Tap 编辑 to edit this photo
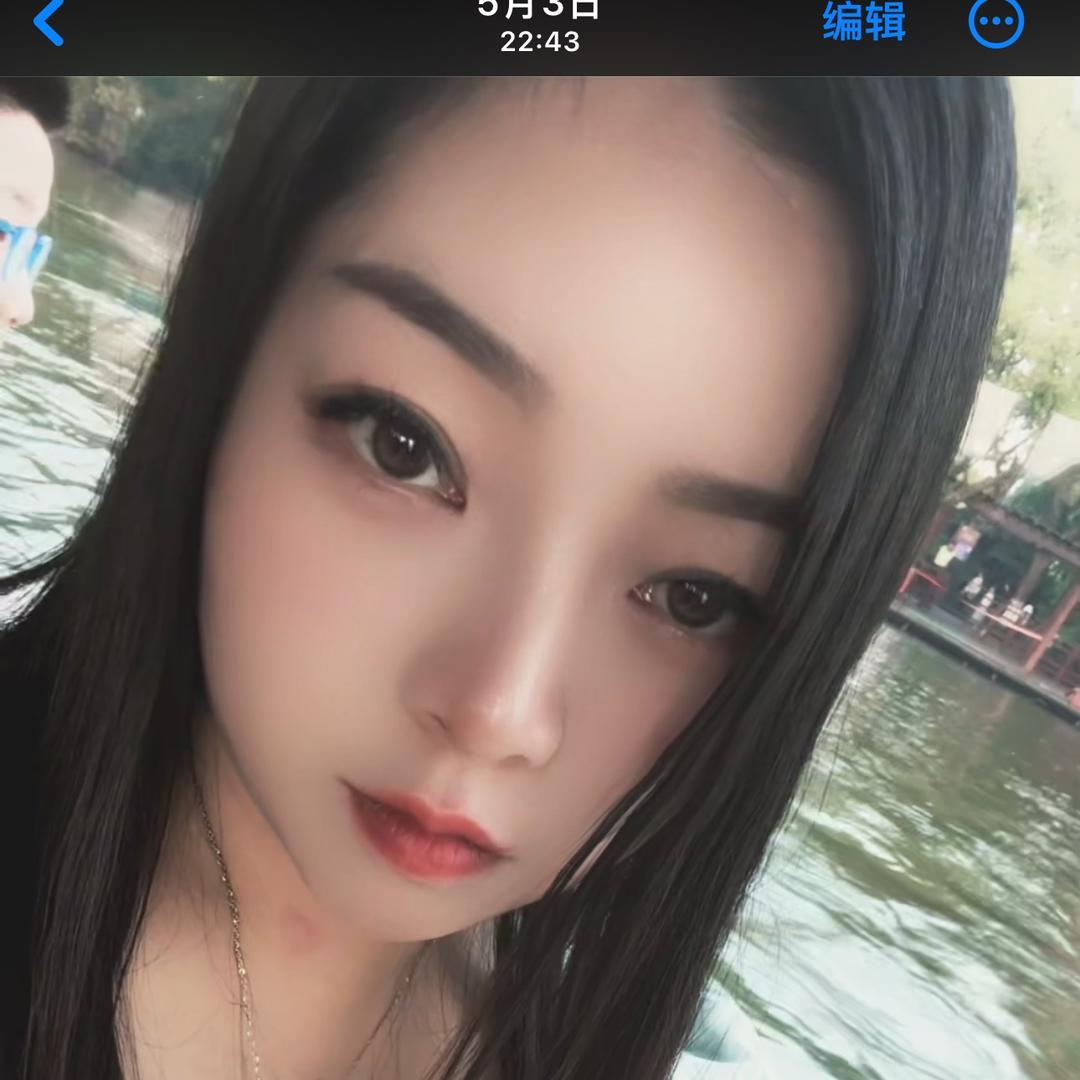The width and height of the screenshot is (1080, 1080). (x=864, y=21)
